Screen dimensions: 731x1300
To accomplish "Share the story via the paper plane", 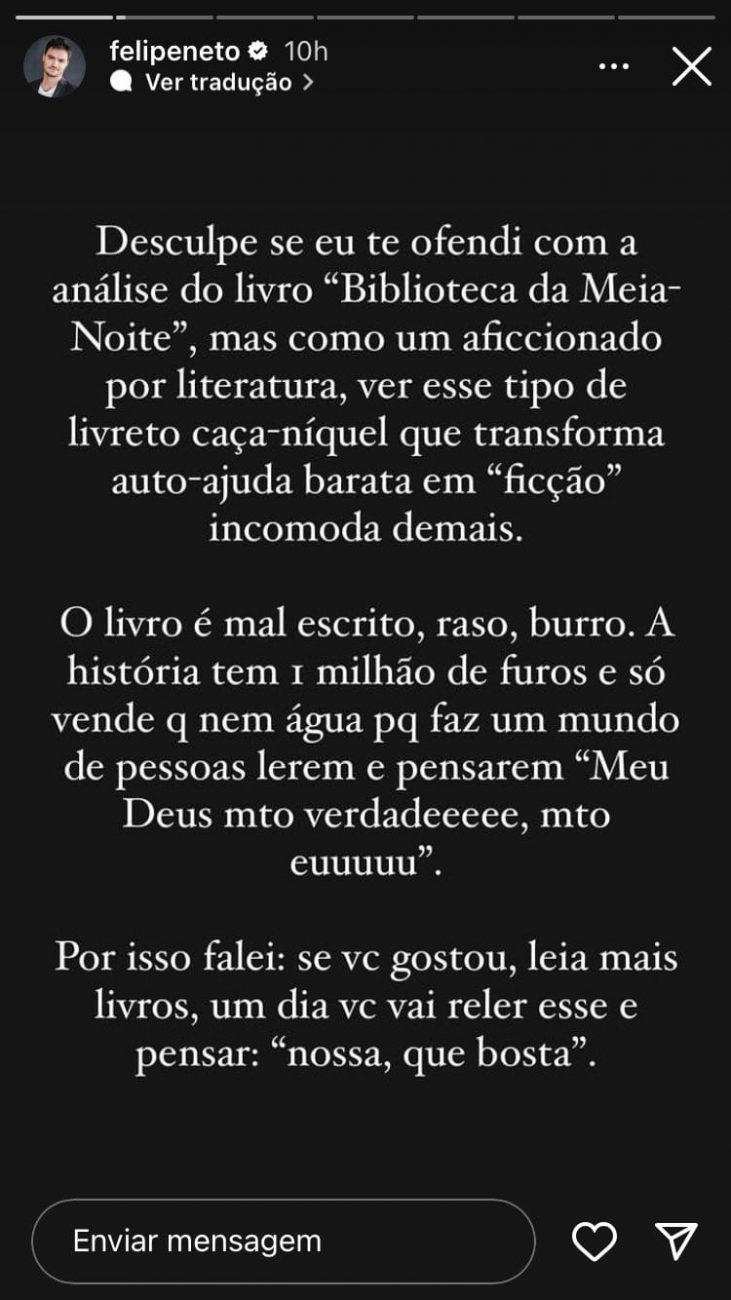I will pos(677,1241).
